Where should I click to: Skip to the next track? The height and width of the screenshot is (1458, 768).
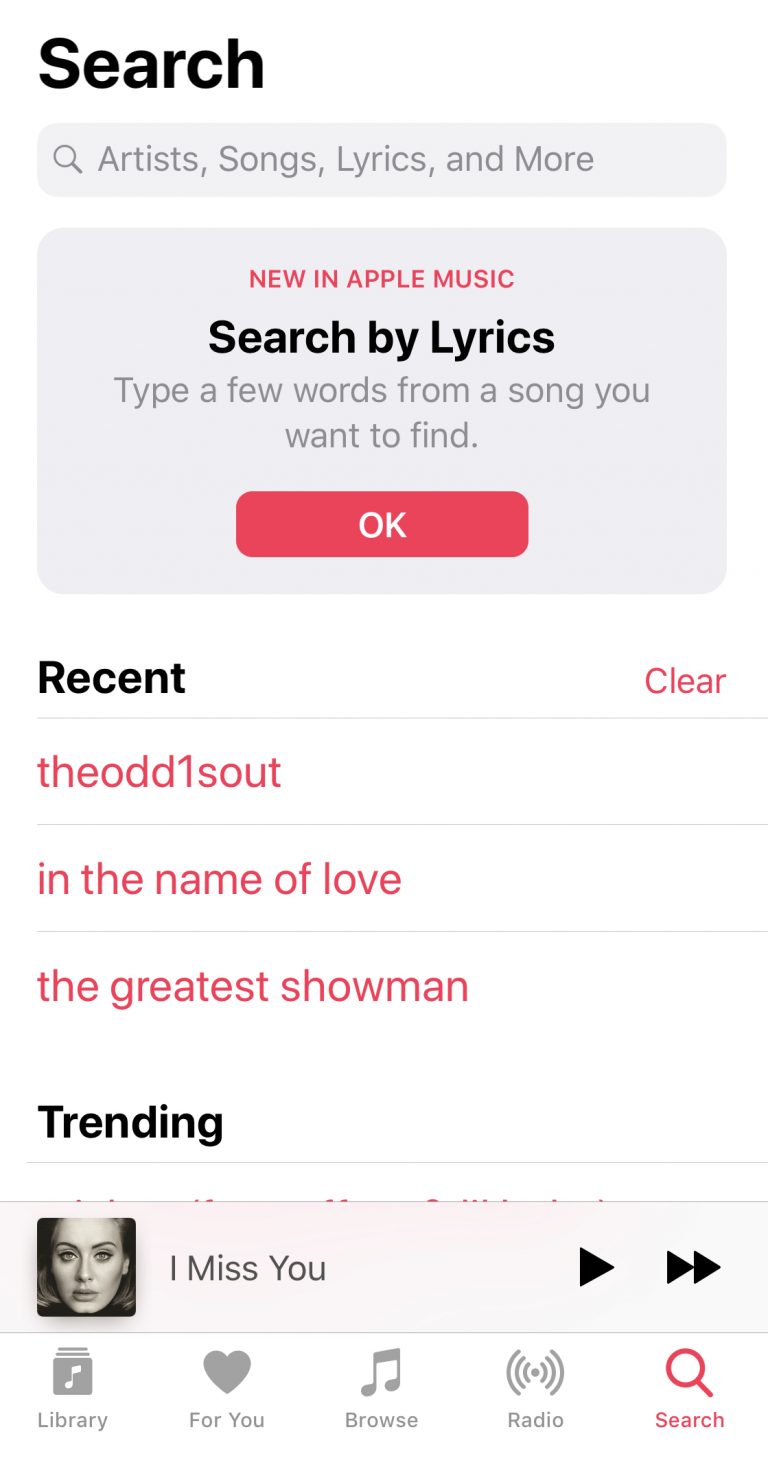point(693,1267)
